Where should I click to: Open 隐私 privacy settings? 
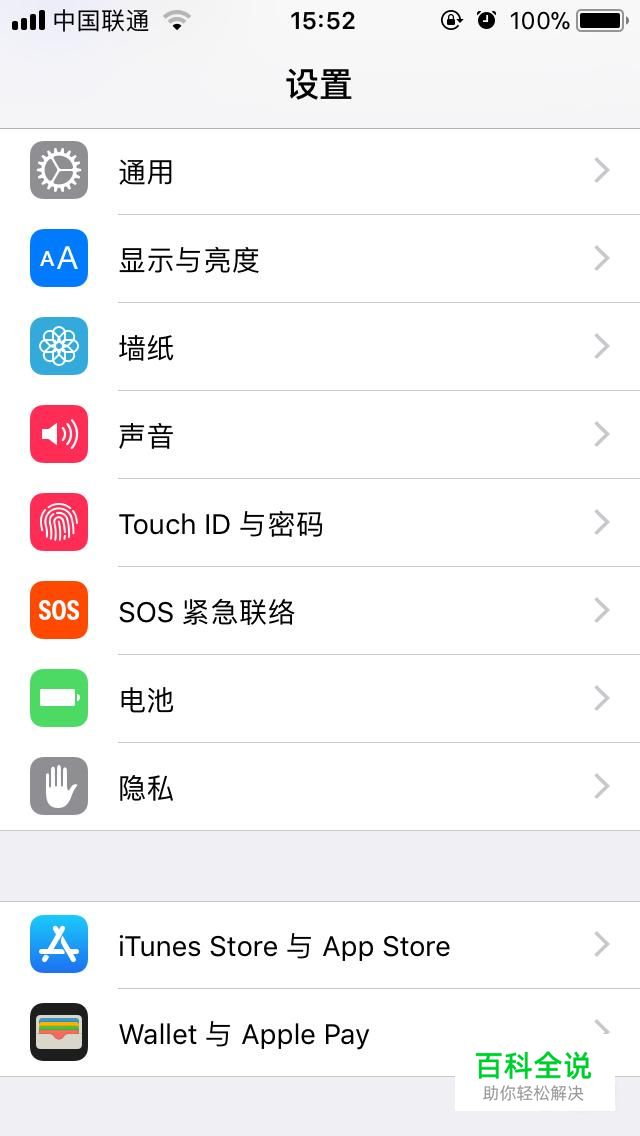pos(320,787)
